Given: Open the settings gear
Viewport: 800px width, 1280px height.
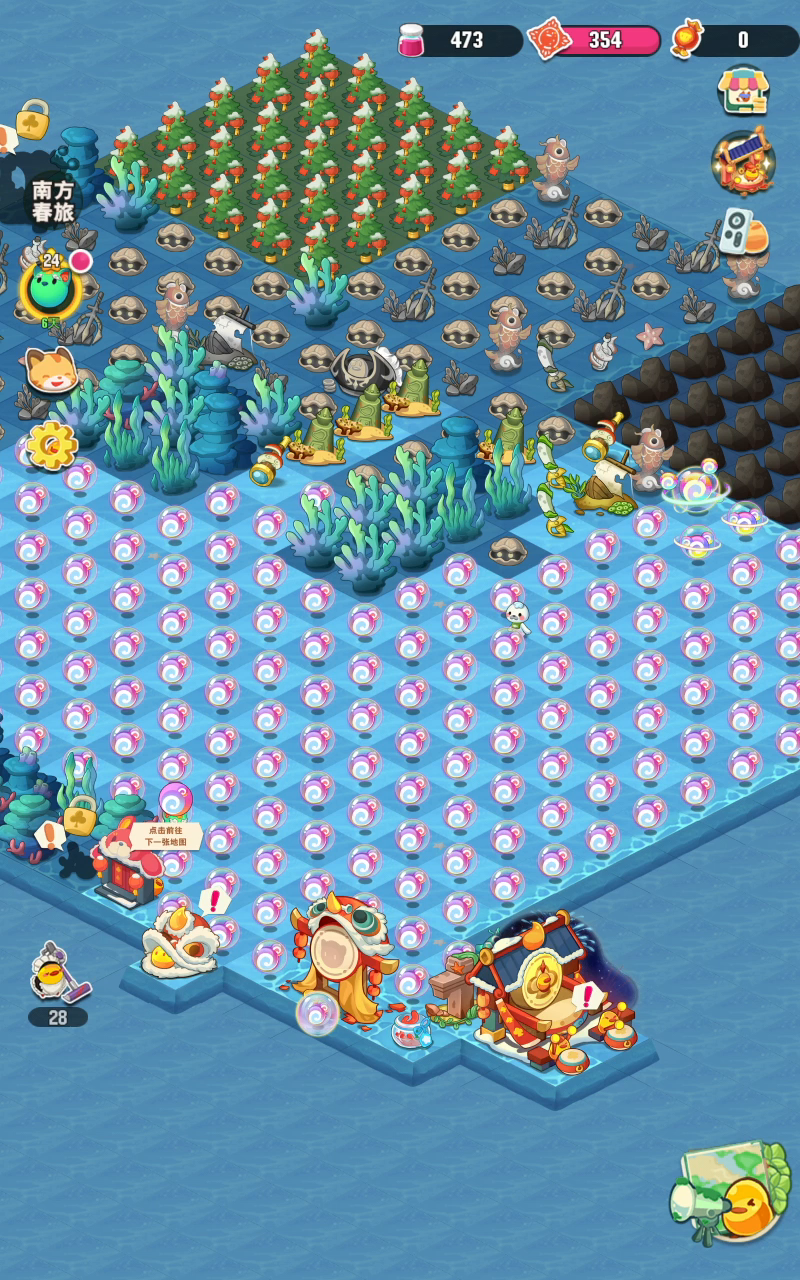Looking at the screenshot, I should click(52, 445).
